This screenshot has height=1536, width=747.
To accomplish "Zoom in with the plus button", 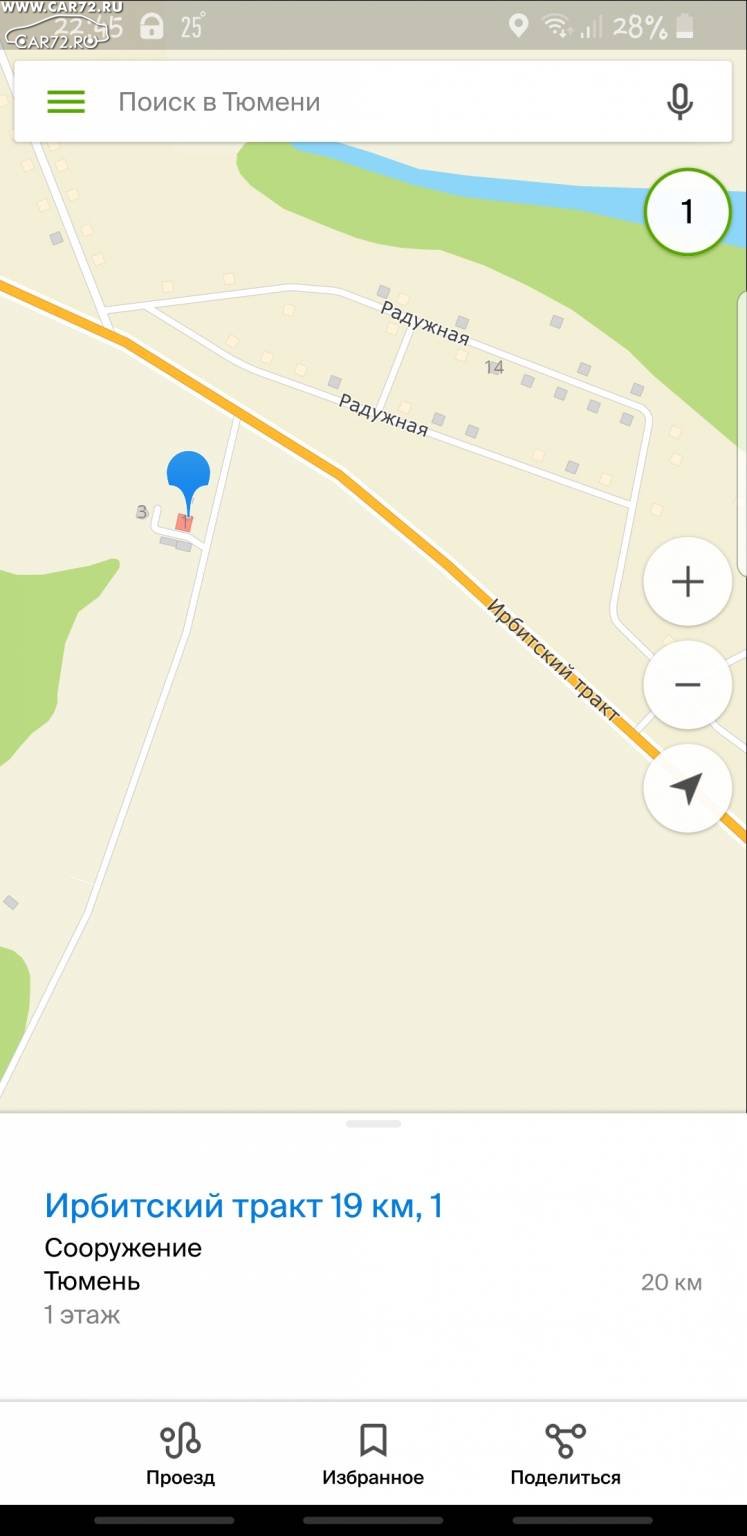I will (688, 581).
